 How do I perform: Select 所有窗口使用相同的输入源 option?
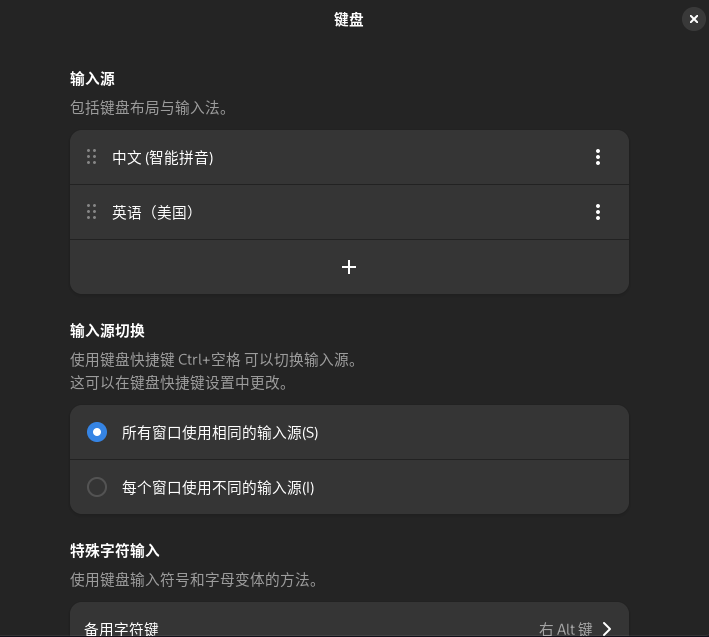coord(97,432)
